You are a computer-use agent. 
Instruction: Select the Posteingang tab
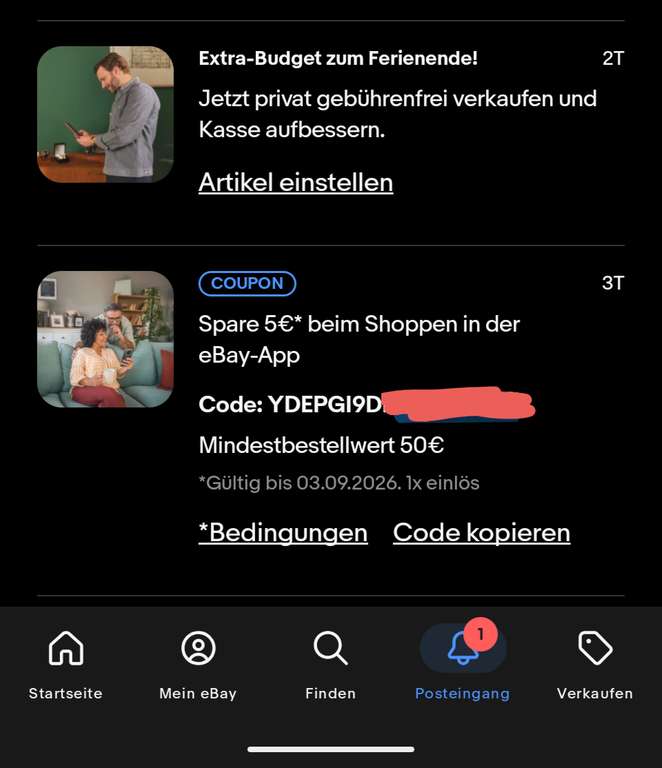(x=463, y=665)
